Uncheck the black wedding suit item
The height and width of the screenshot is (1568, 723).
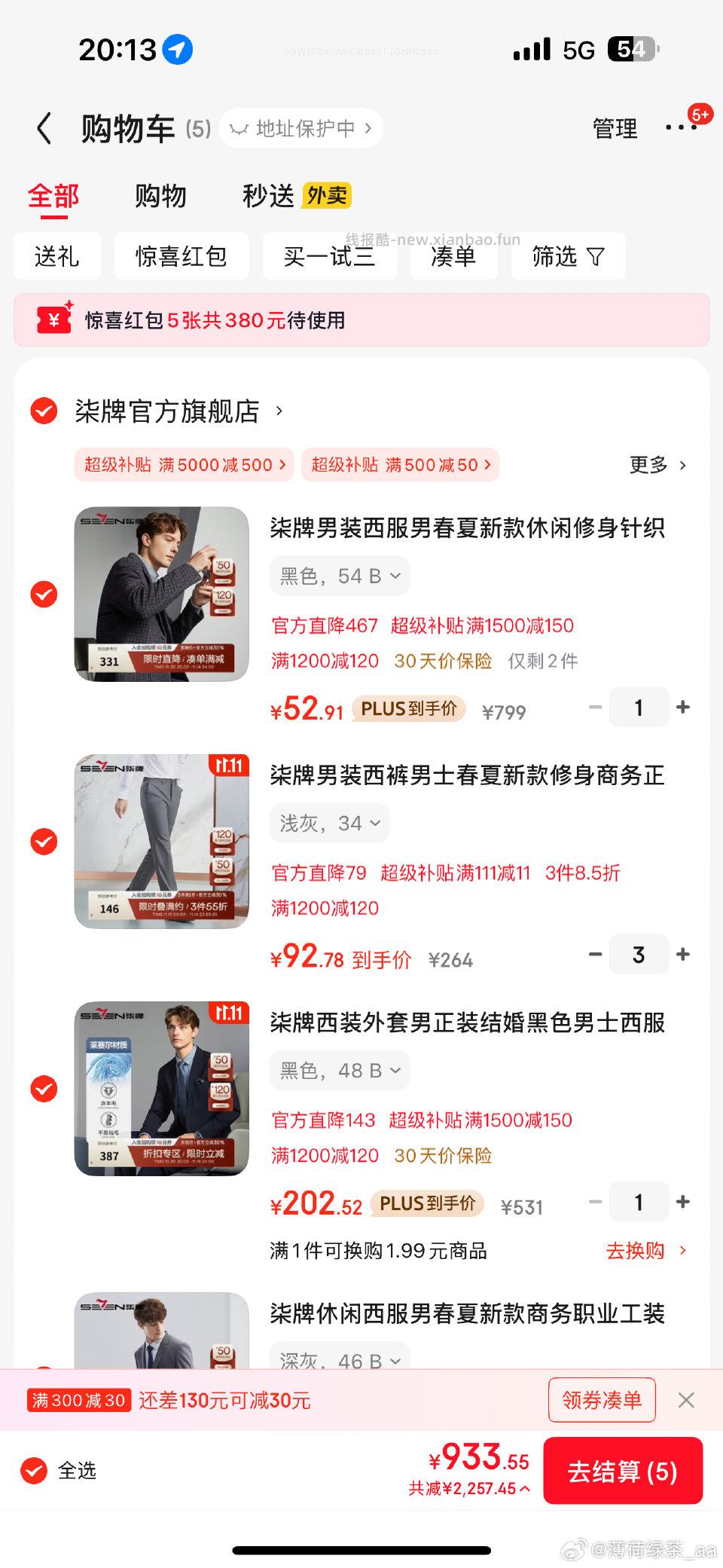pyautogui.click(x=44, y=1089)
